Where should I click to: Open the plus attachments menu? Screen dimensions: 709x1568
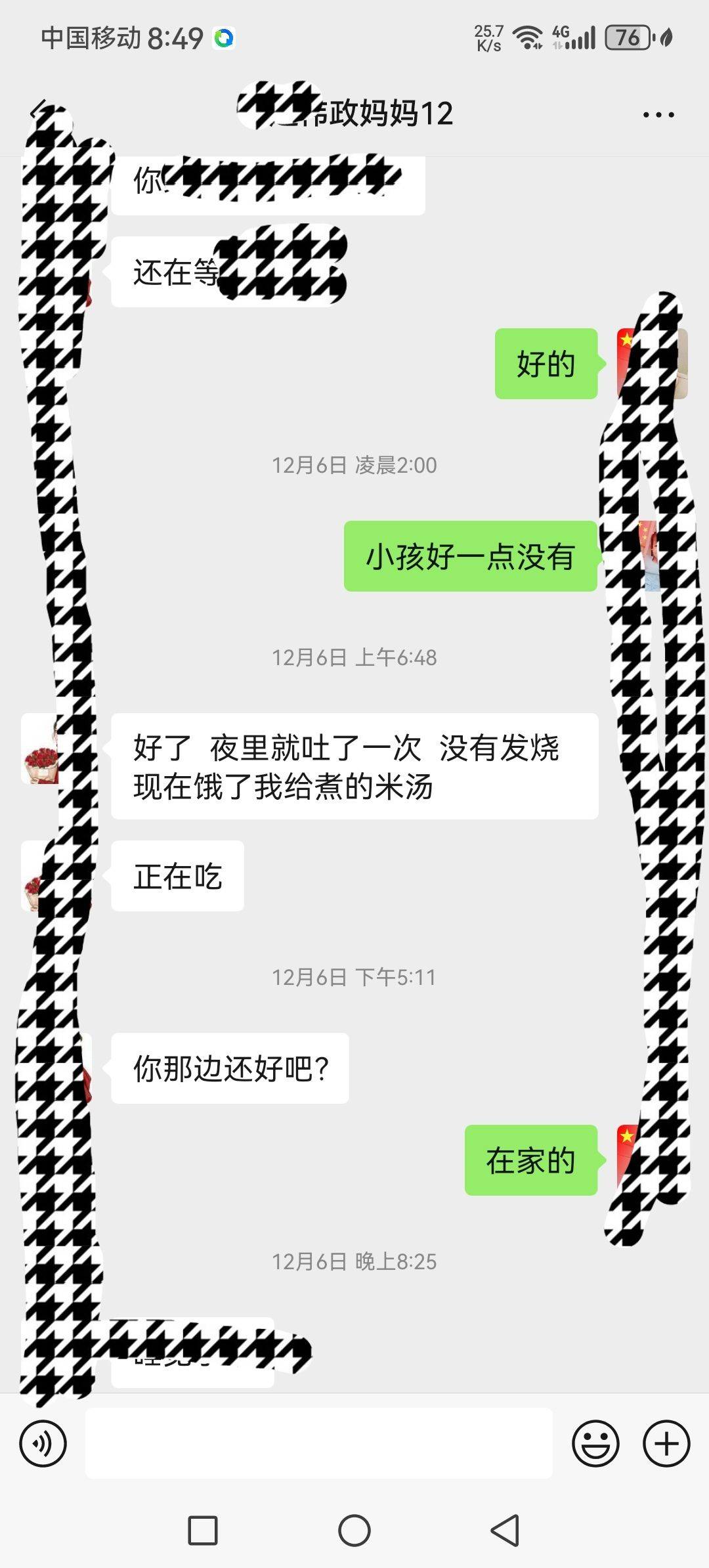666,1443
